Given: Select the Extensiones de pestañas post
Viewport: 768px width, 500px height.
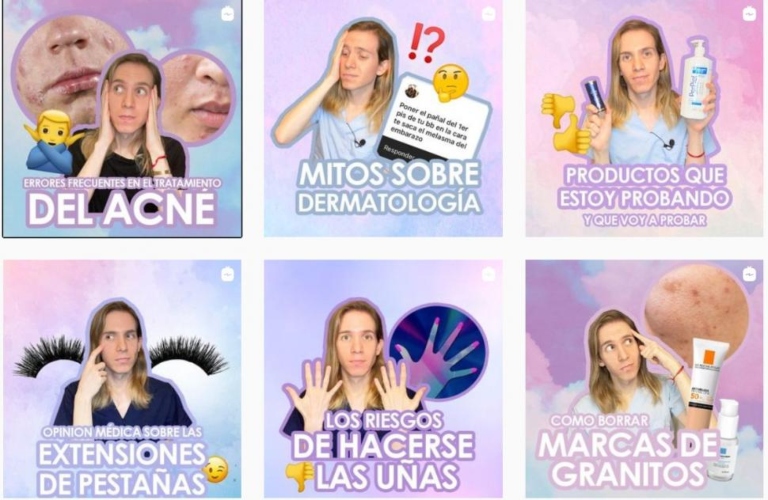Looking at the screenshot, I should [122, 380].
